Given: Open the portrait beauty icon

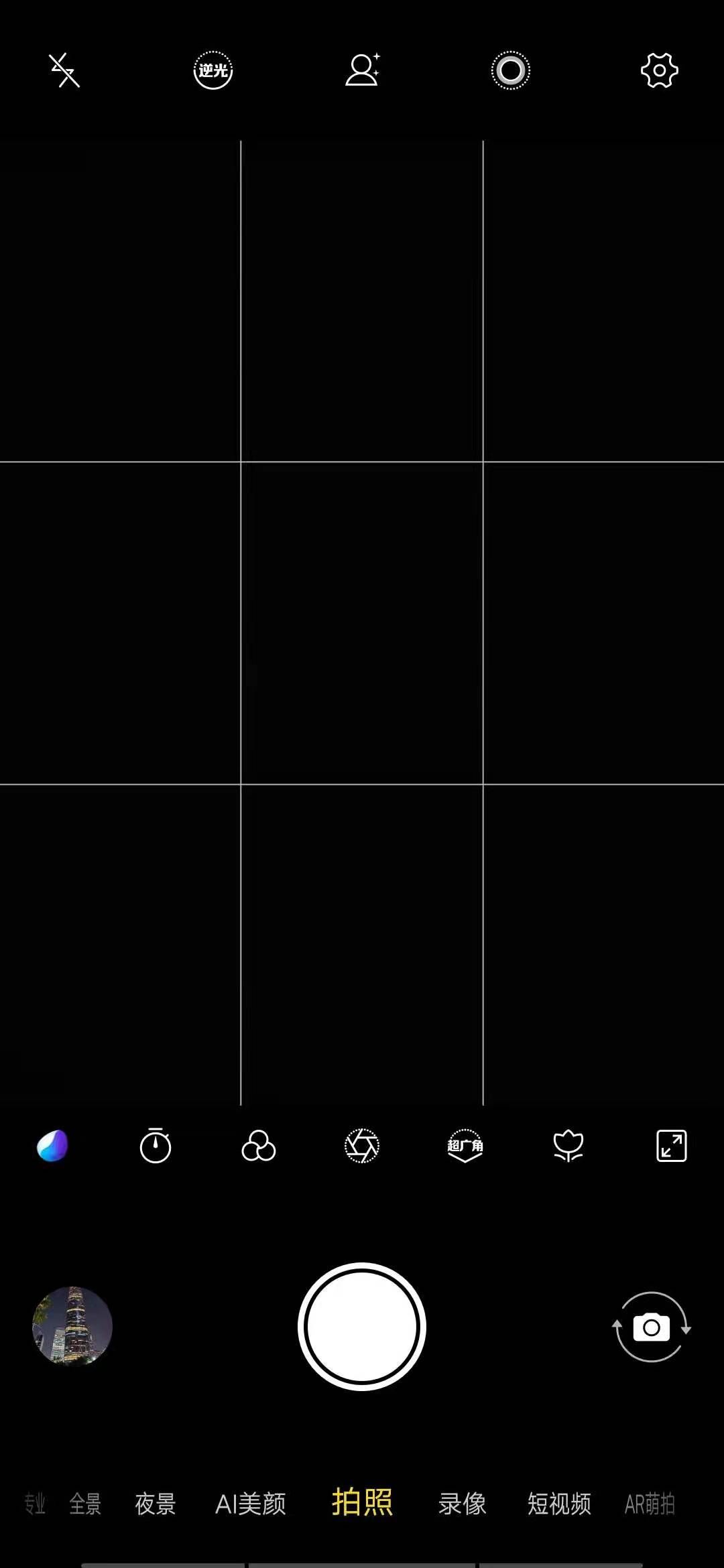Looking at the screenshot, I should 362,70.
